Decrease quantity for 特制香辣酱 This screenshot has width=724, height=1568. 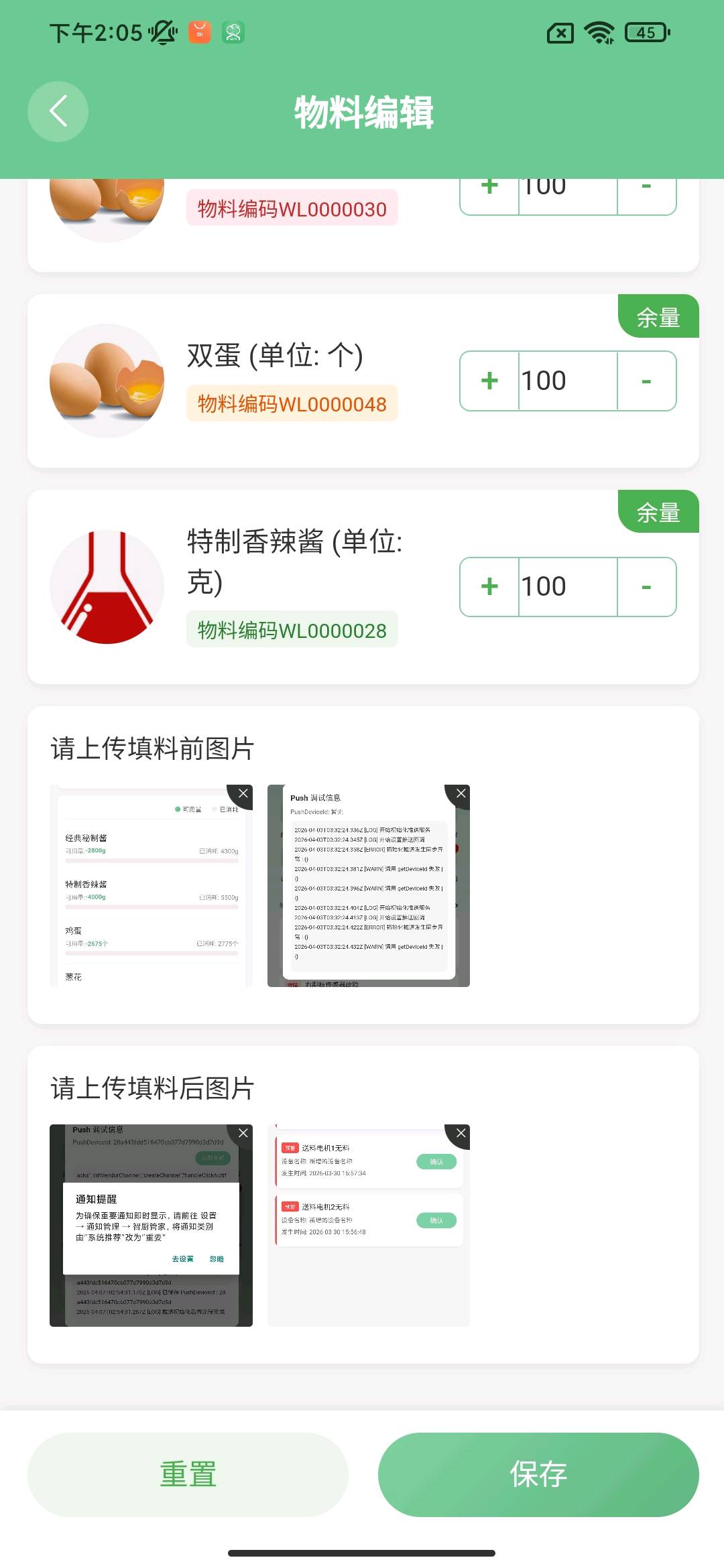coord(646,586)
